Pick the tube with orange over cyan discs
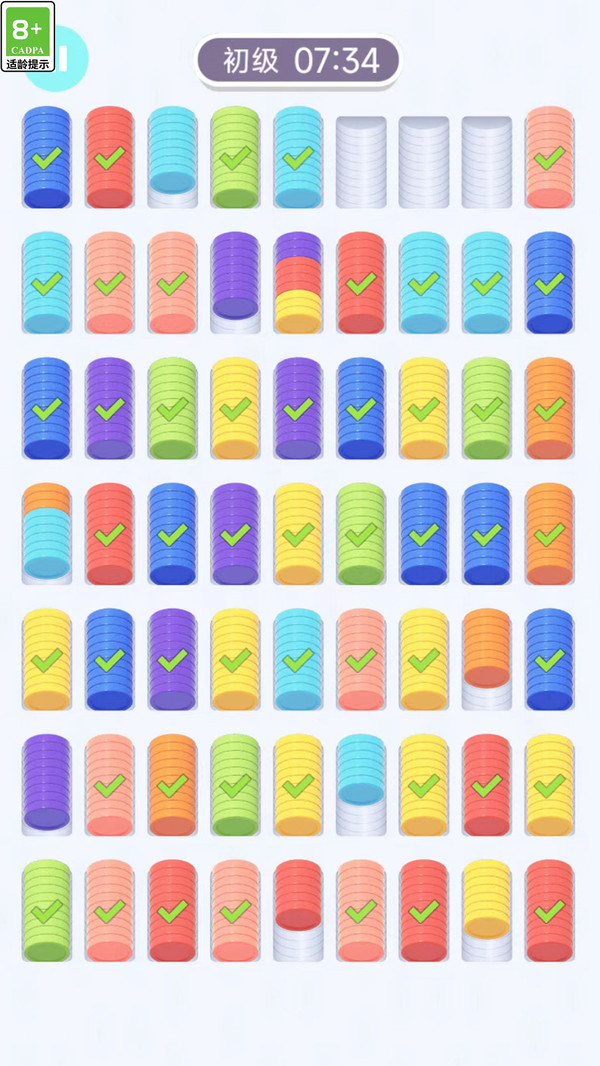The image size is (600, 1066). 47,533
